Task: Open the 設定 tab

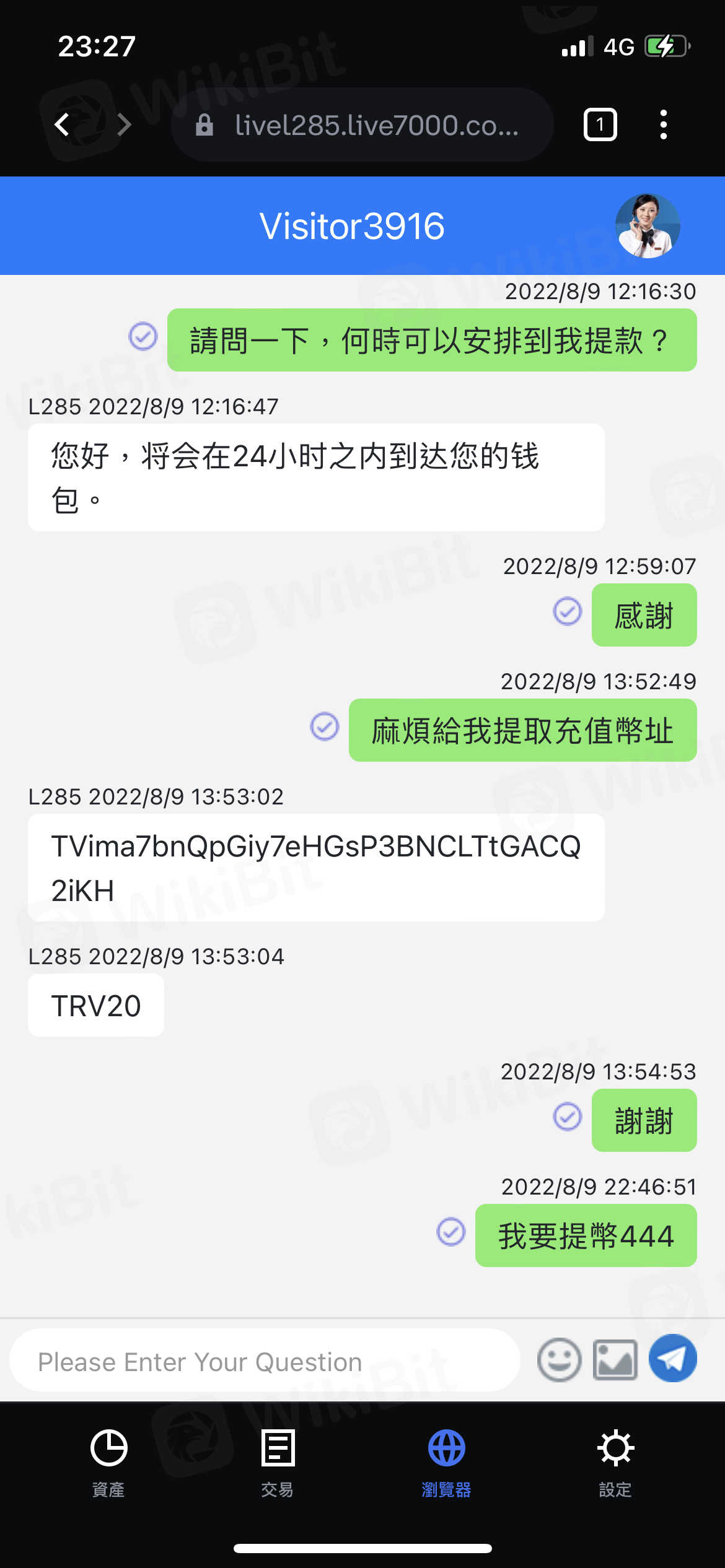Action: coord(615,1461)
